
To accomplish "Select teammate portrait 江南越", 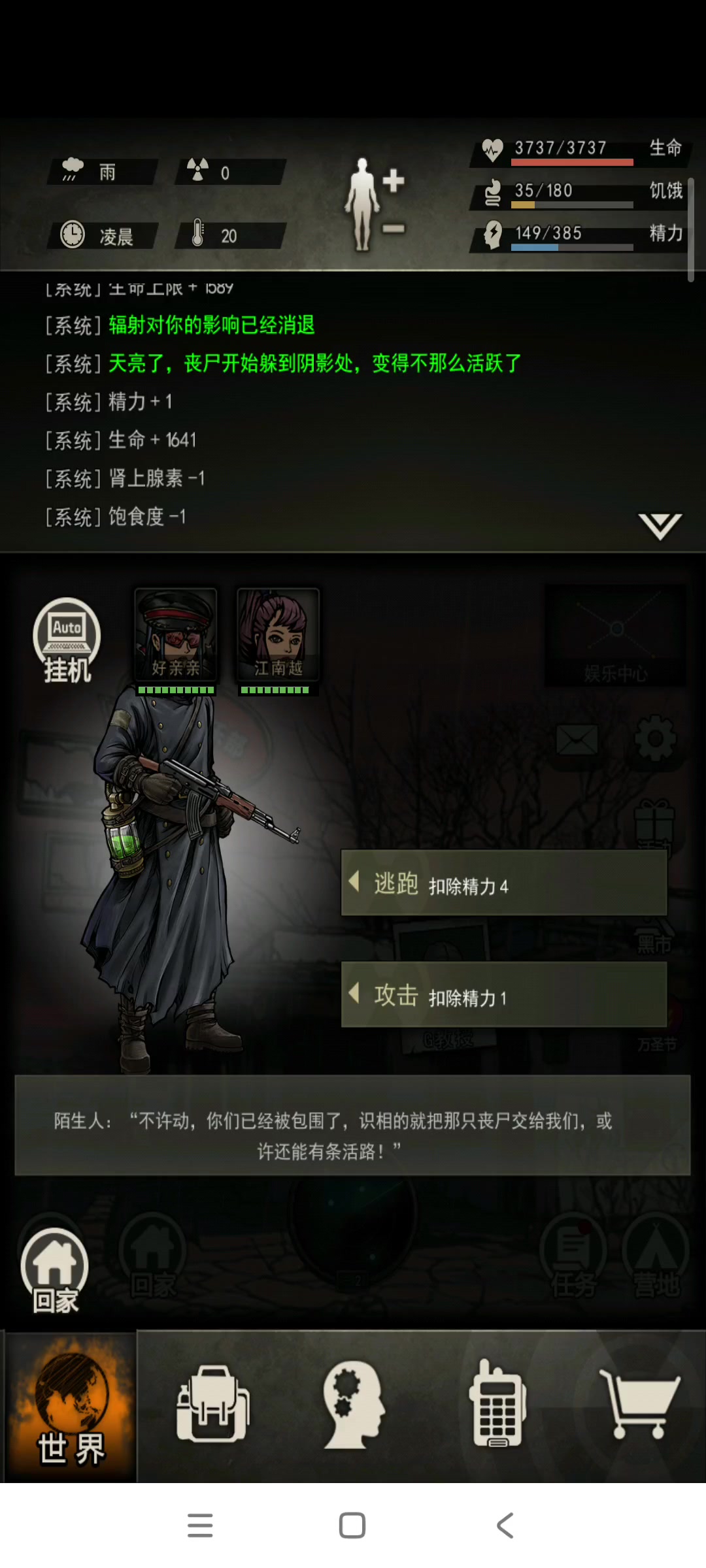I will pos(278,635).
